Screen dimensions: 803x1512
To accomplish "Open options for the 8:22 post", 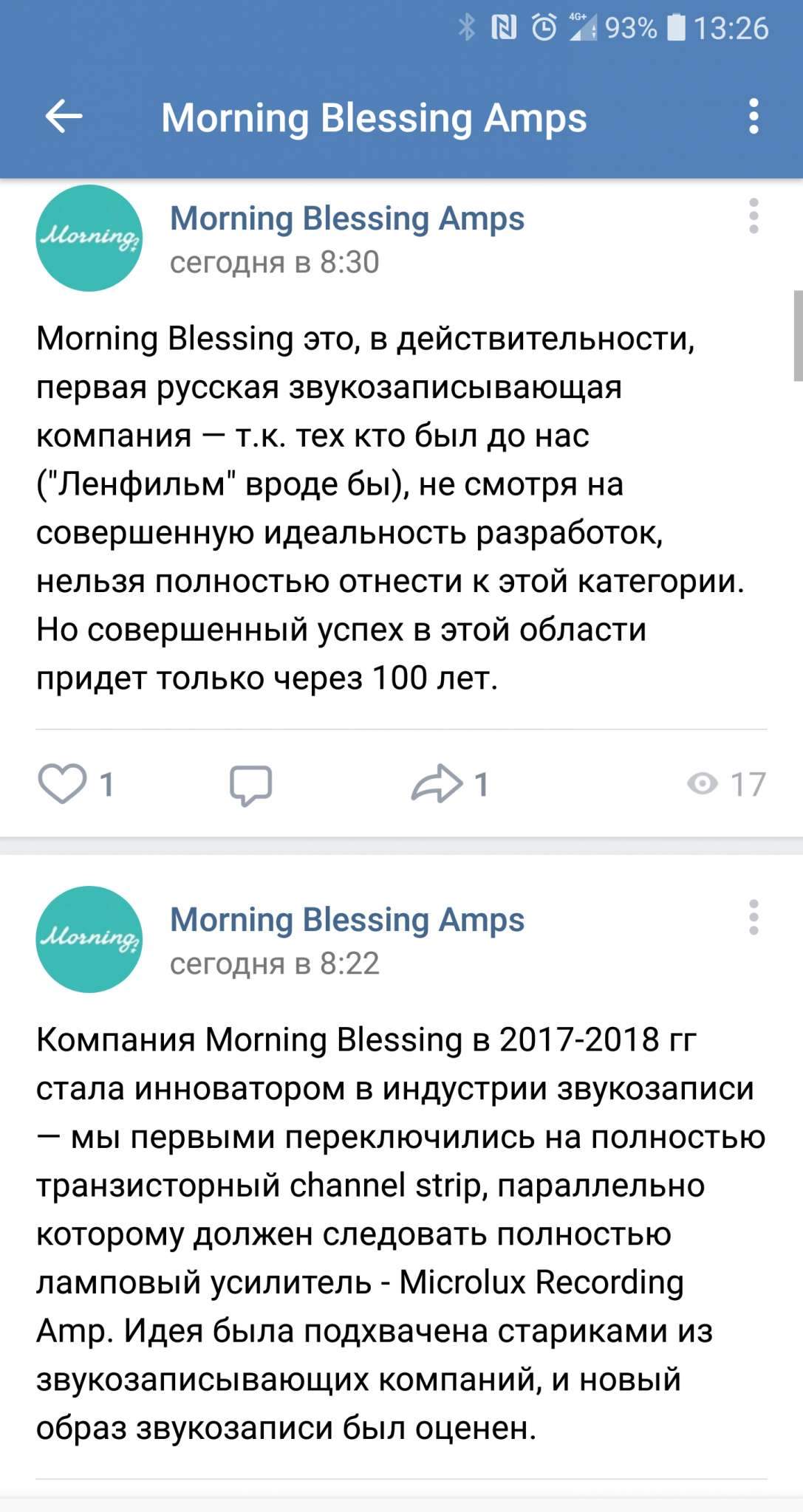I will [x=754, y=918].
